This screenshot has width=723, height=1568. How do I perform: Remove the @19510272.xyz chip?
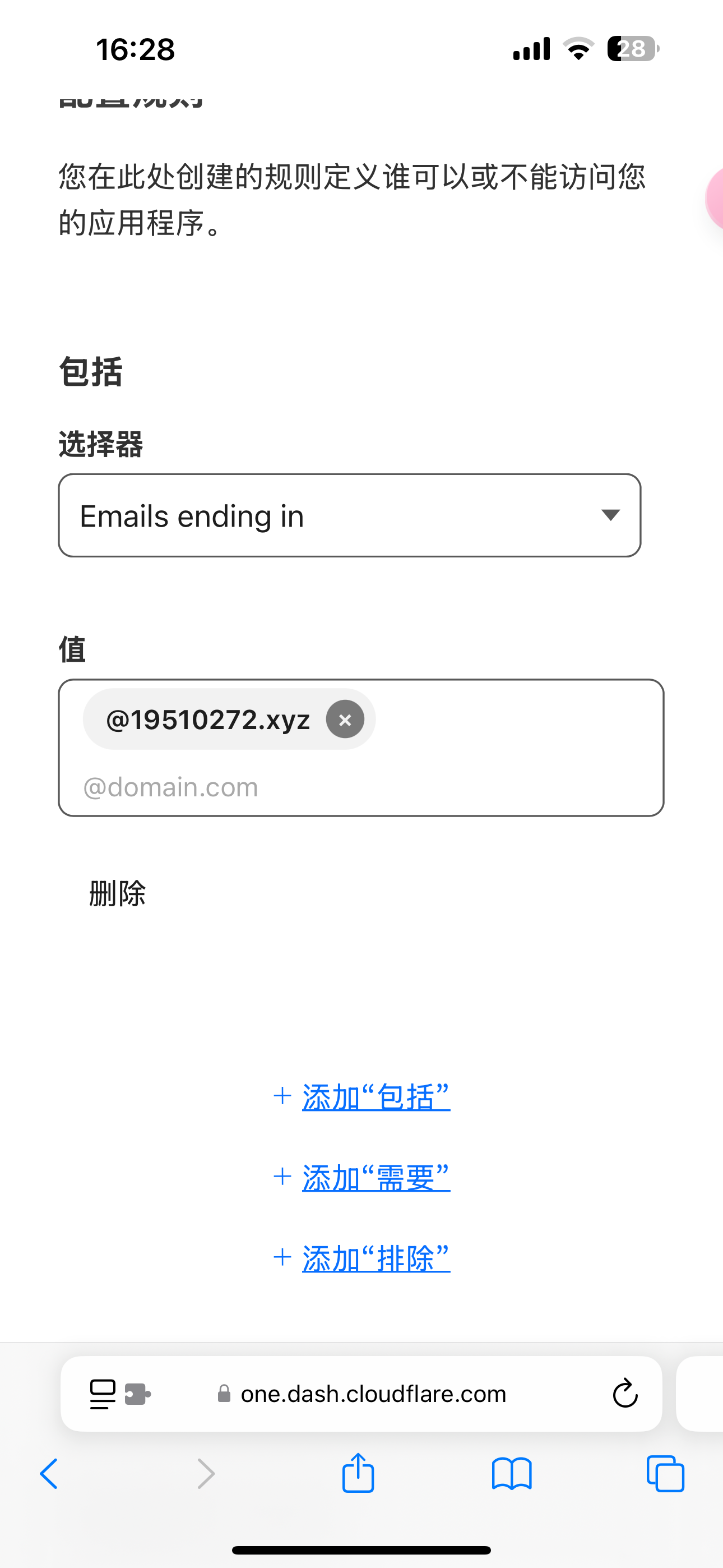345,720
